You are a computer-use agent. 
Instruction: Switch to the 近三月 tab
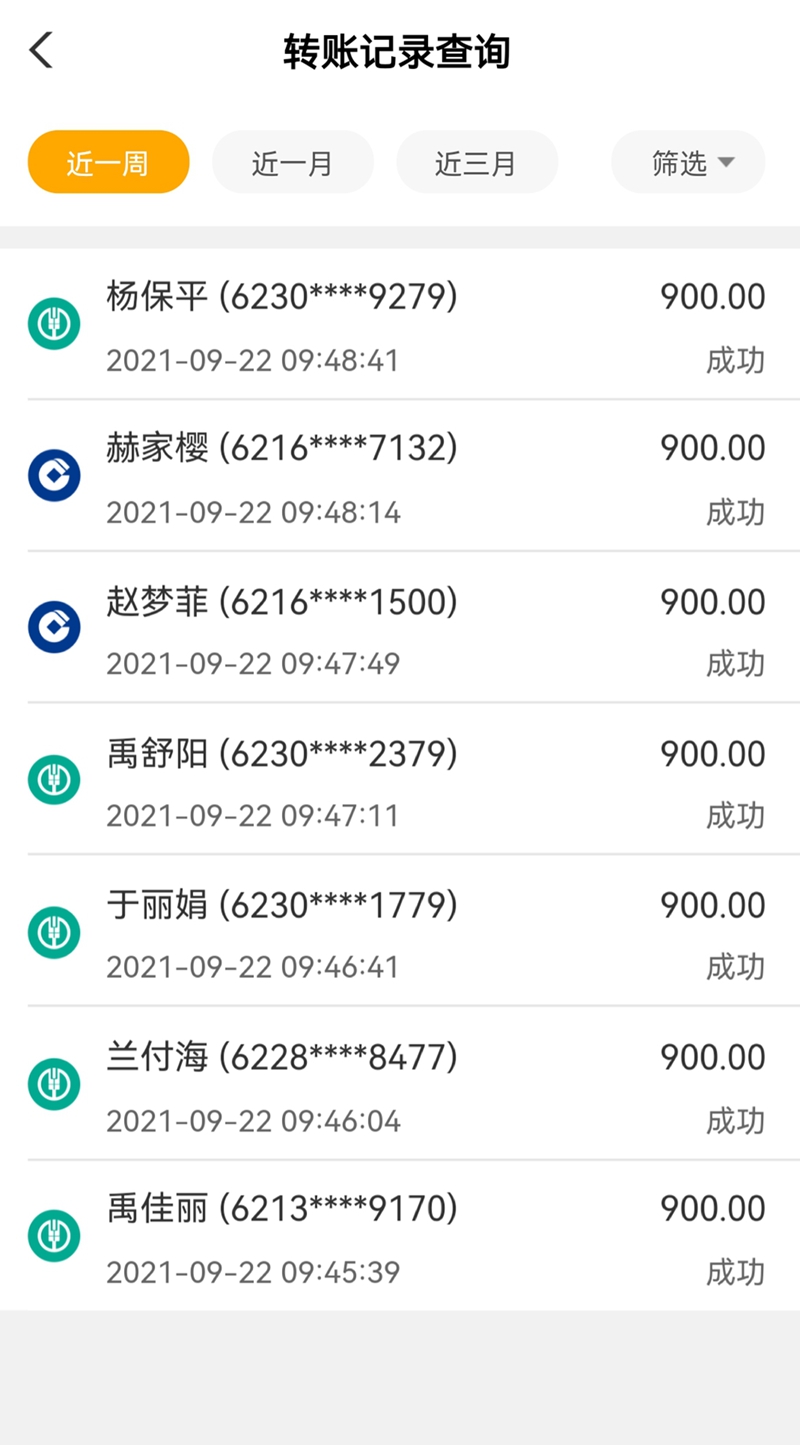pos(477,161)
